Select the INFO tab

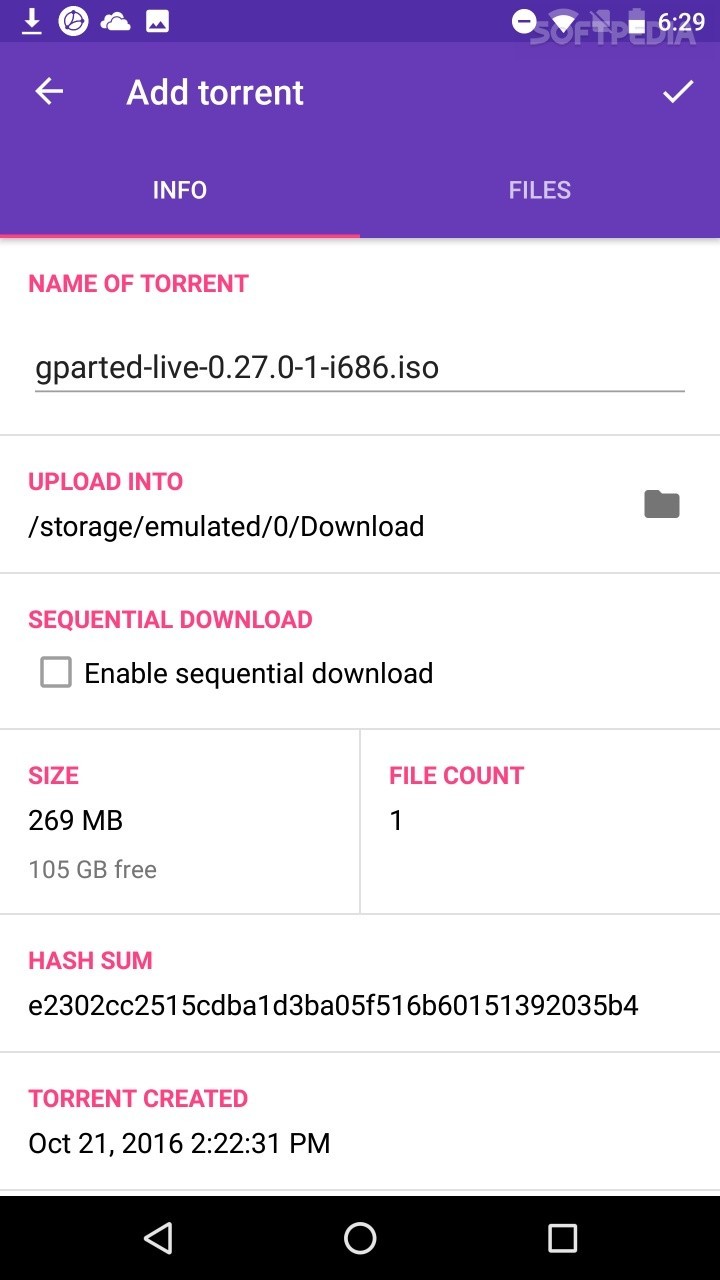[180, 189]
